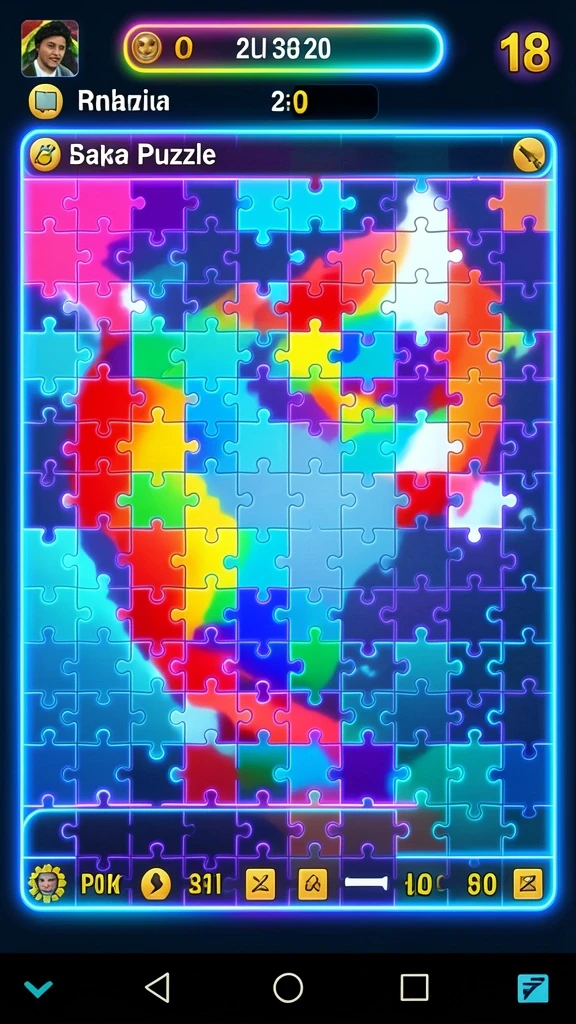Tap the yellow square button right of 311
Image resolution: width=576 pixels, height=1024 pixels.
pos(260,885)
